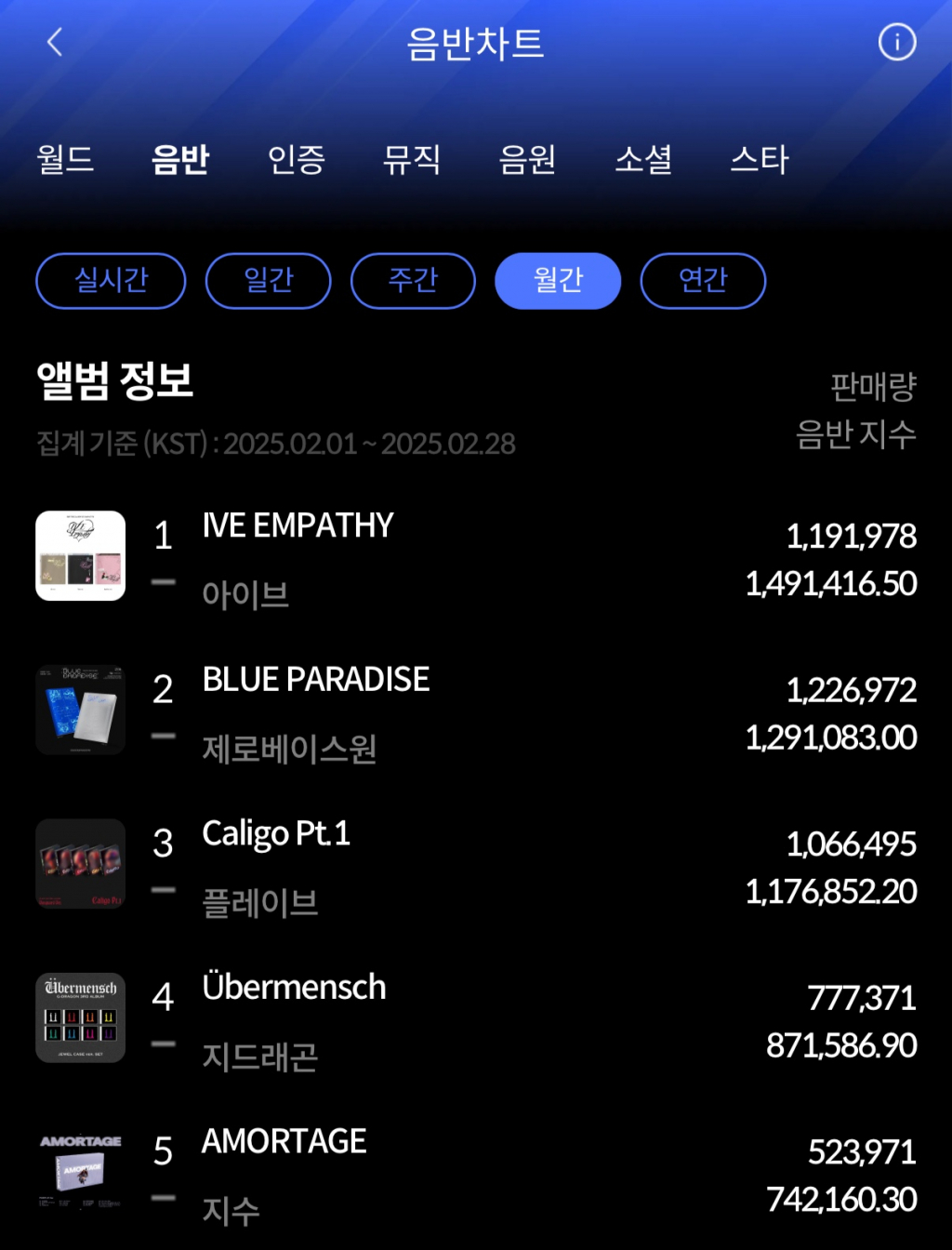Screen dimensions: 952x1250
Task: View Caligo Pt.1 album details
Action: tap(276, 833)
